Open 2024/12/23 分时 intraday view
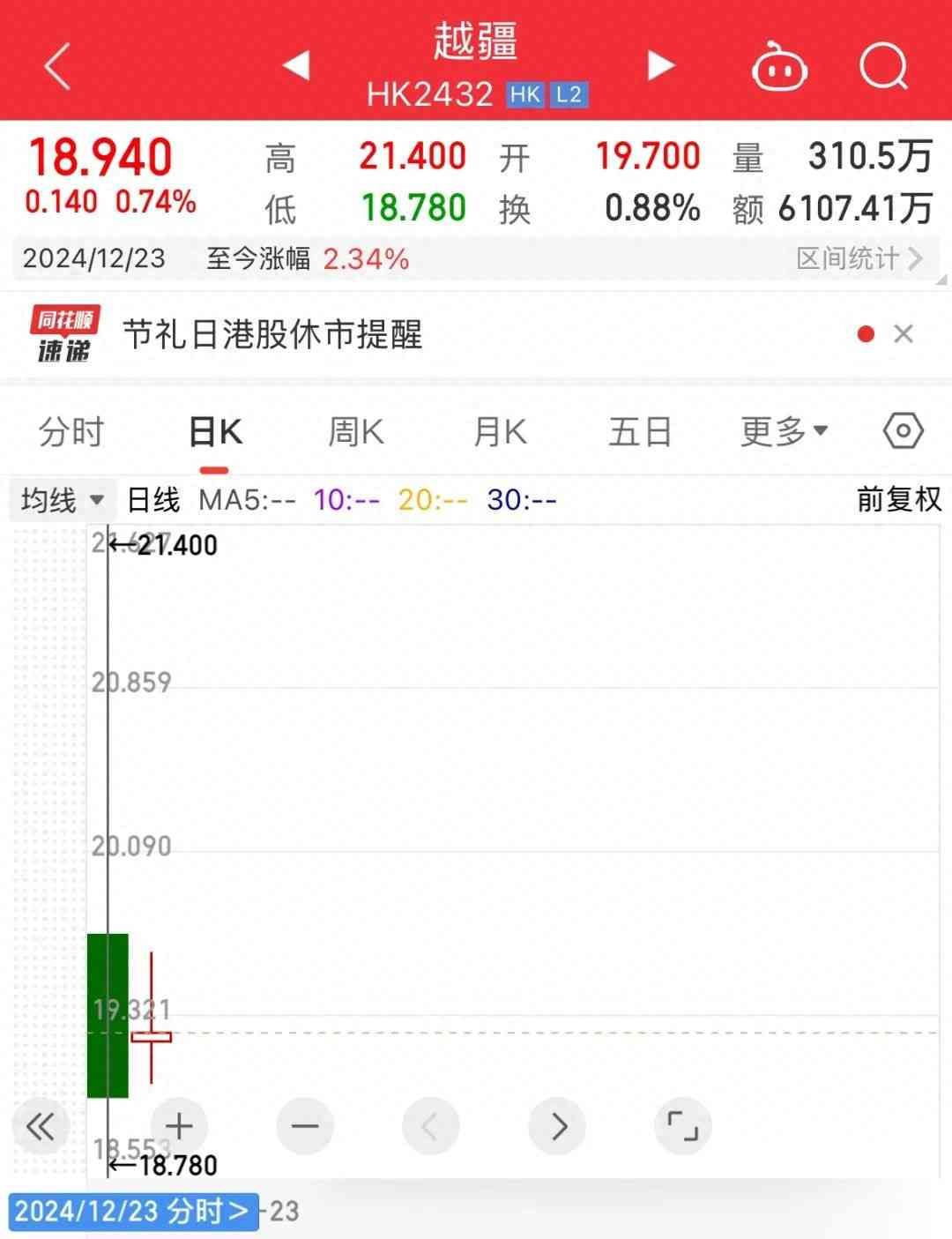Screen dimensions: 952x1239 coord(132,1211)
